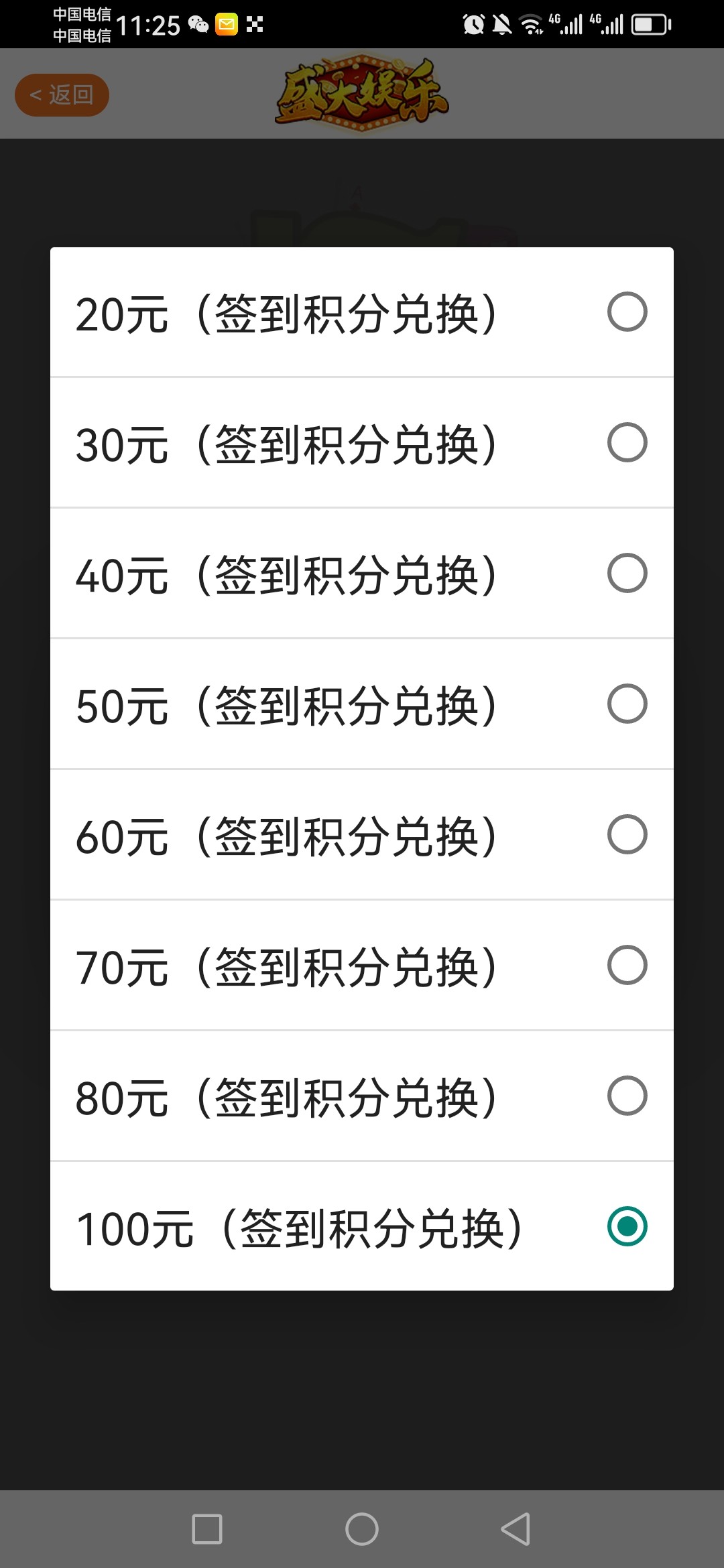Choose the 60元 (签到积分兑换) option
Screen dimensions: 724x1568
click(x=362, y=835)
